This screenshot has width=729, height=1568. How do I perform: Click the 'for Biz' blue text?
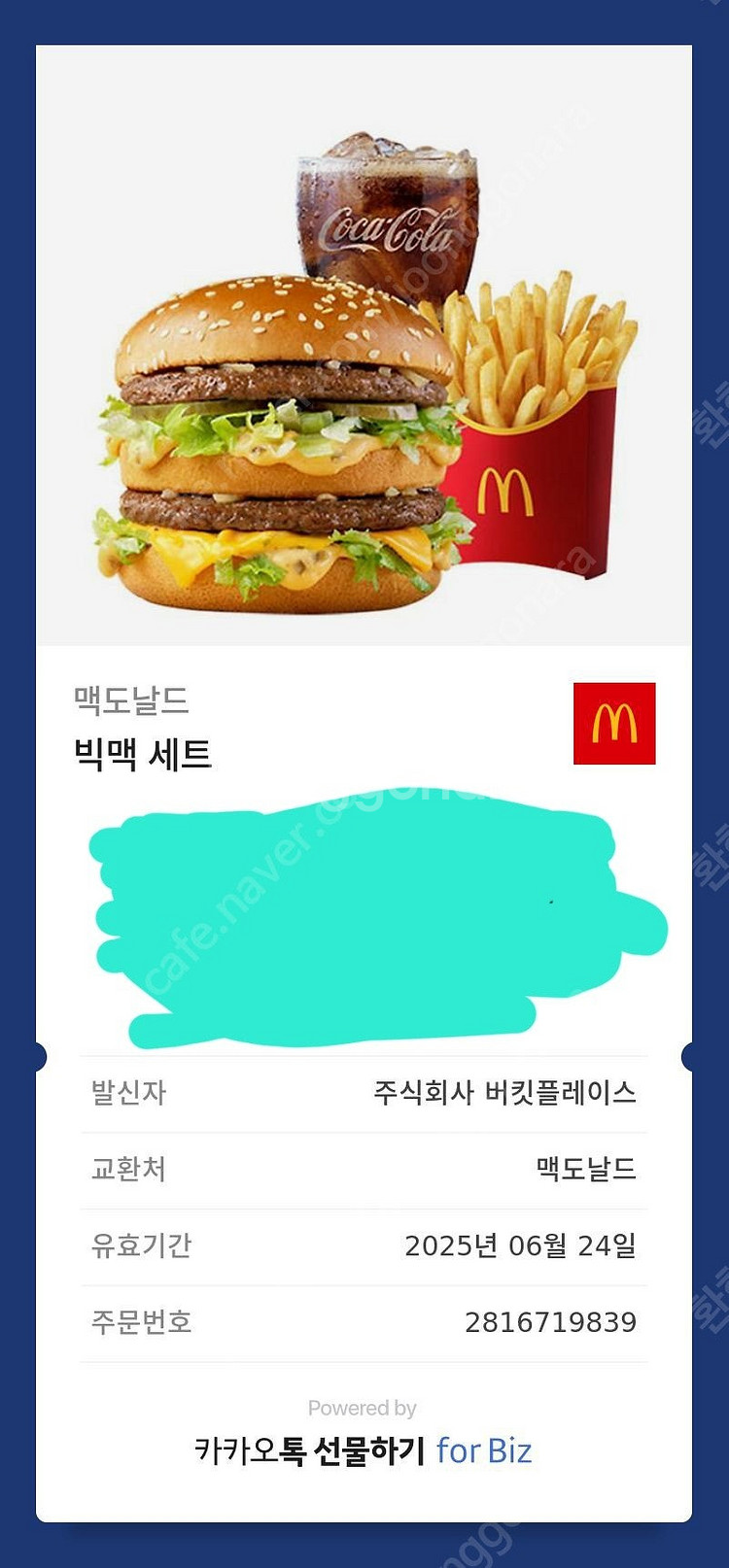[x=482, y=1451]
